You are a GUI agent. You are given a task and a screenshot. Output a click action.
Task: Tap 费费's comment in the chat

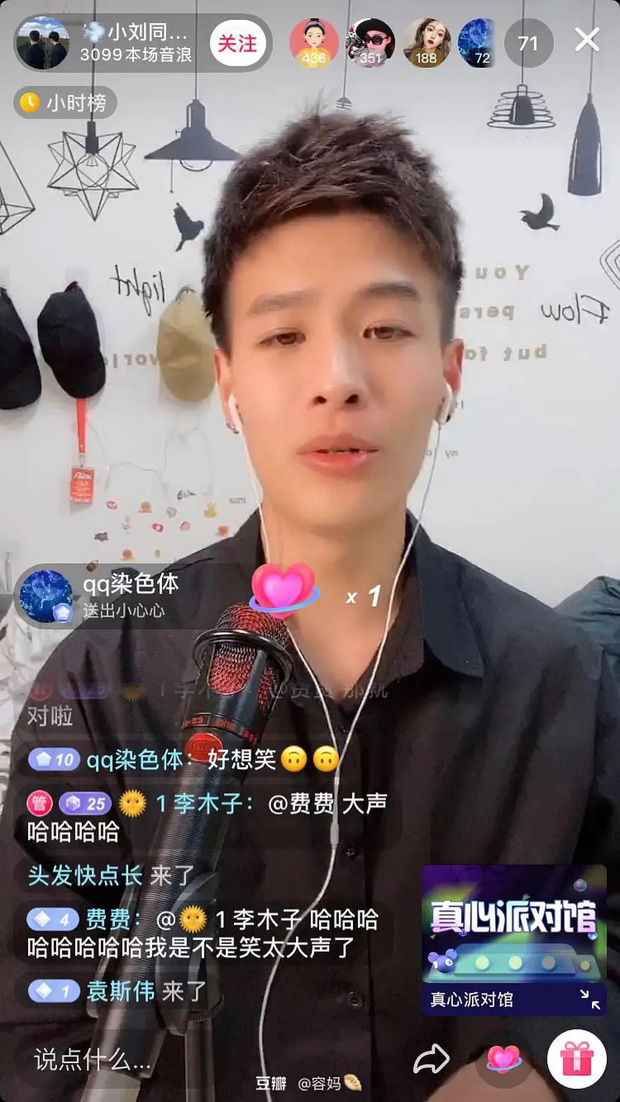pyautogui.click(x=200, y=932)
